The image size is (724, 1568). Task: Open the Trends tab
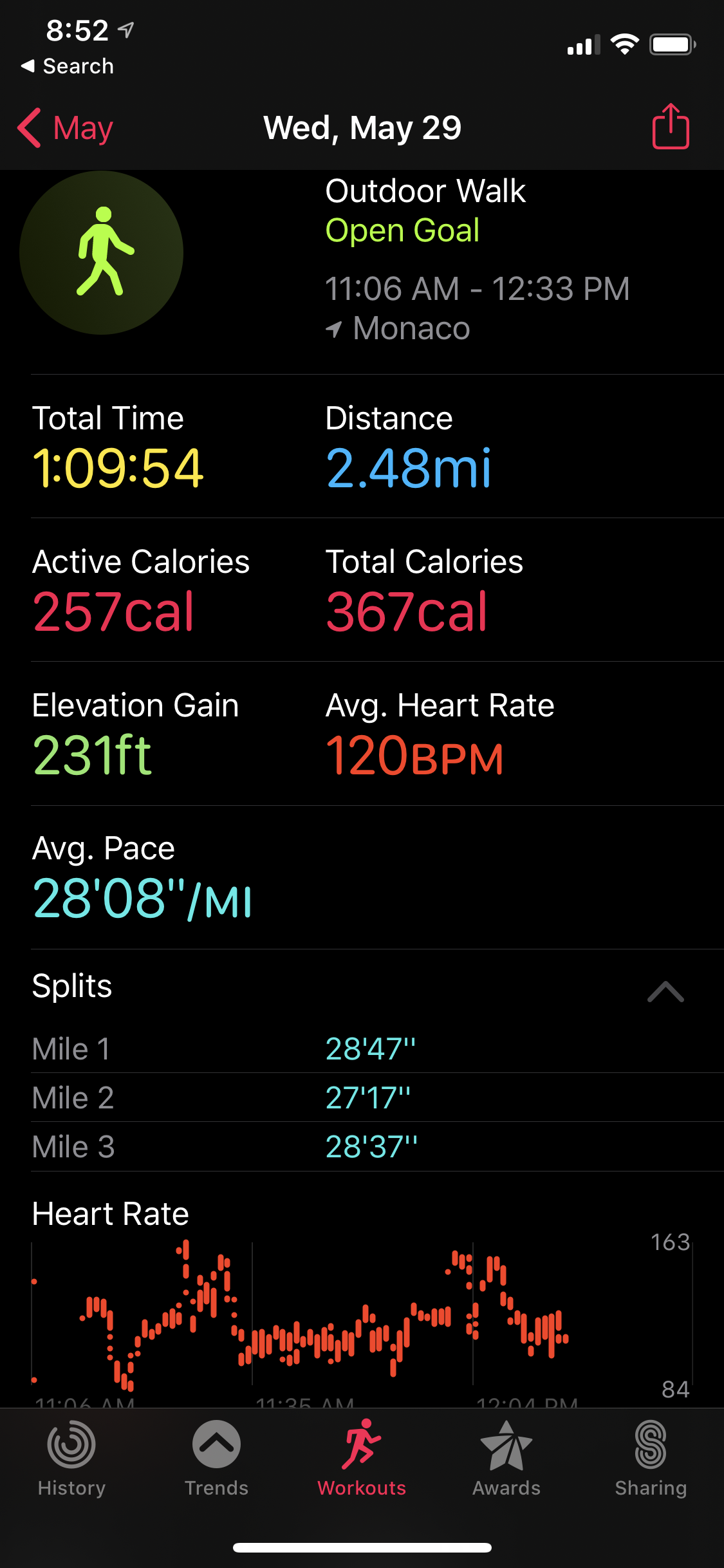pos(216,1459)
